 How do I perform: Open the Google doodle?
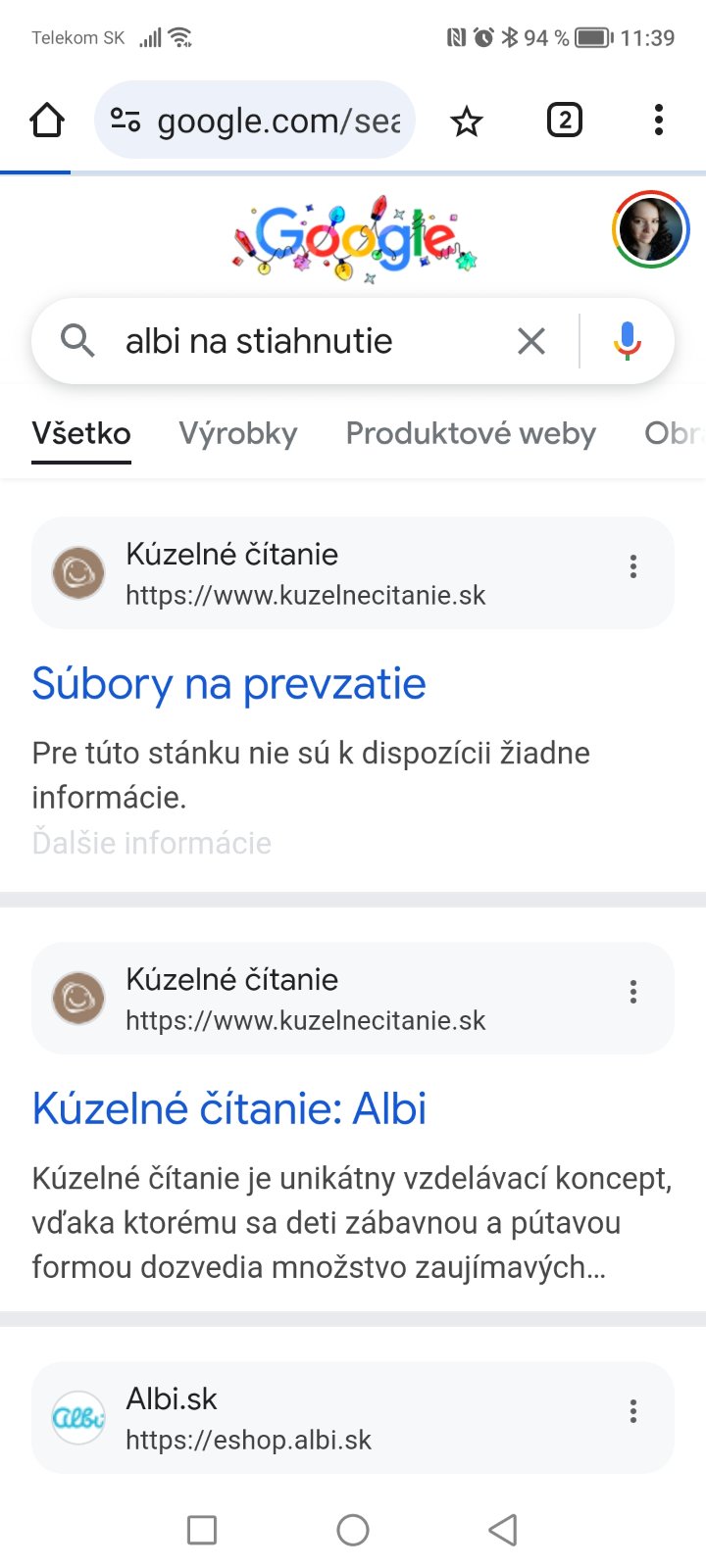(353, 238)
